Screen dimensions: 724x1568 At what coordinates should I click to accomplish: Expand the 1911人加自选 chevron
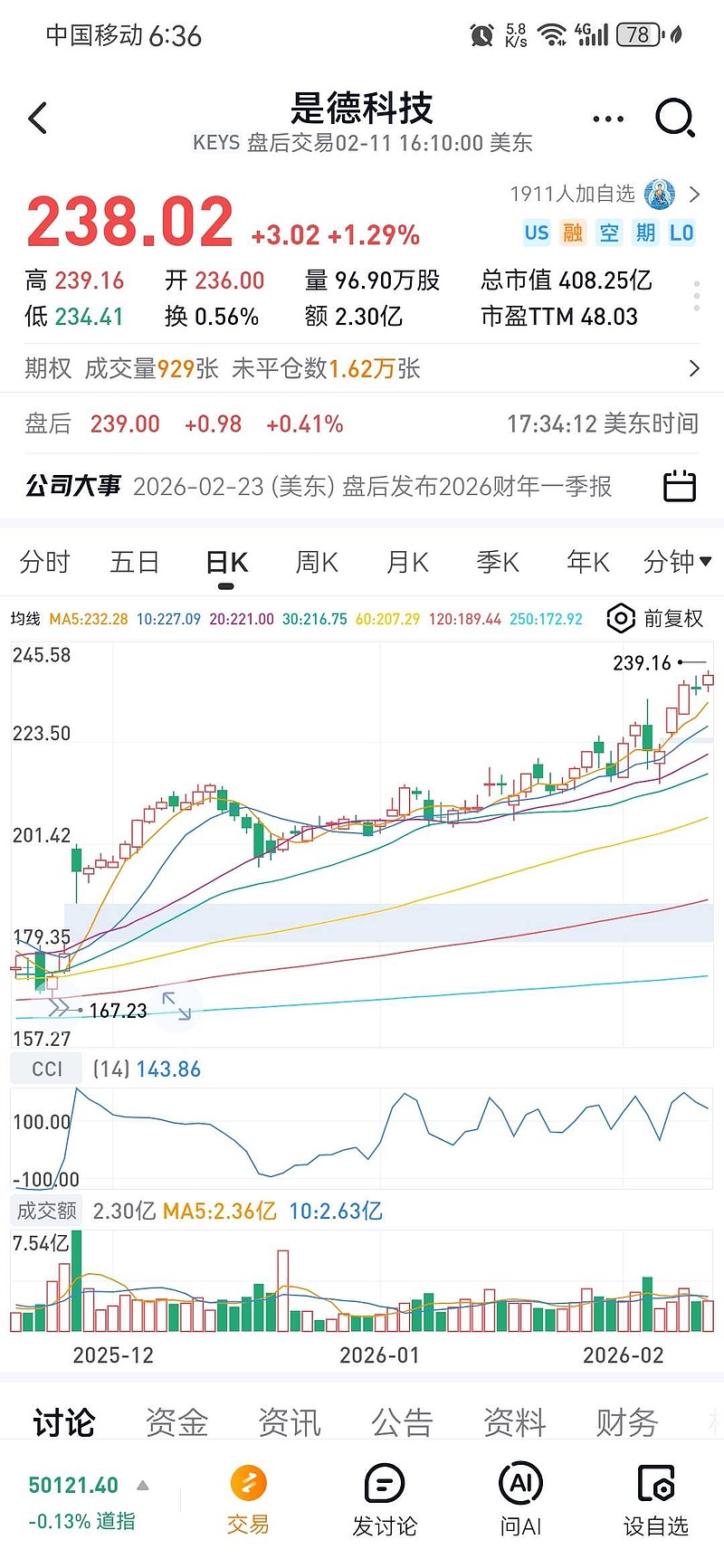(695, 194)
